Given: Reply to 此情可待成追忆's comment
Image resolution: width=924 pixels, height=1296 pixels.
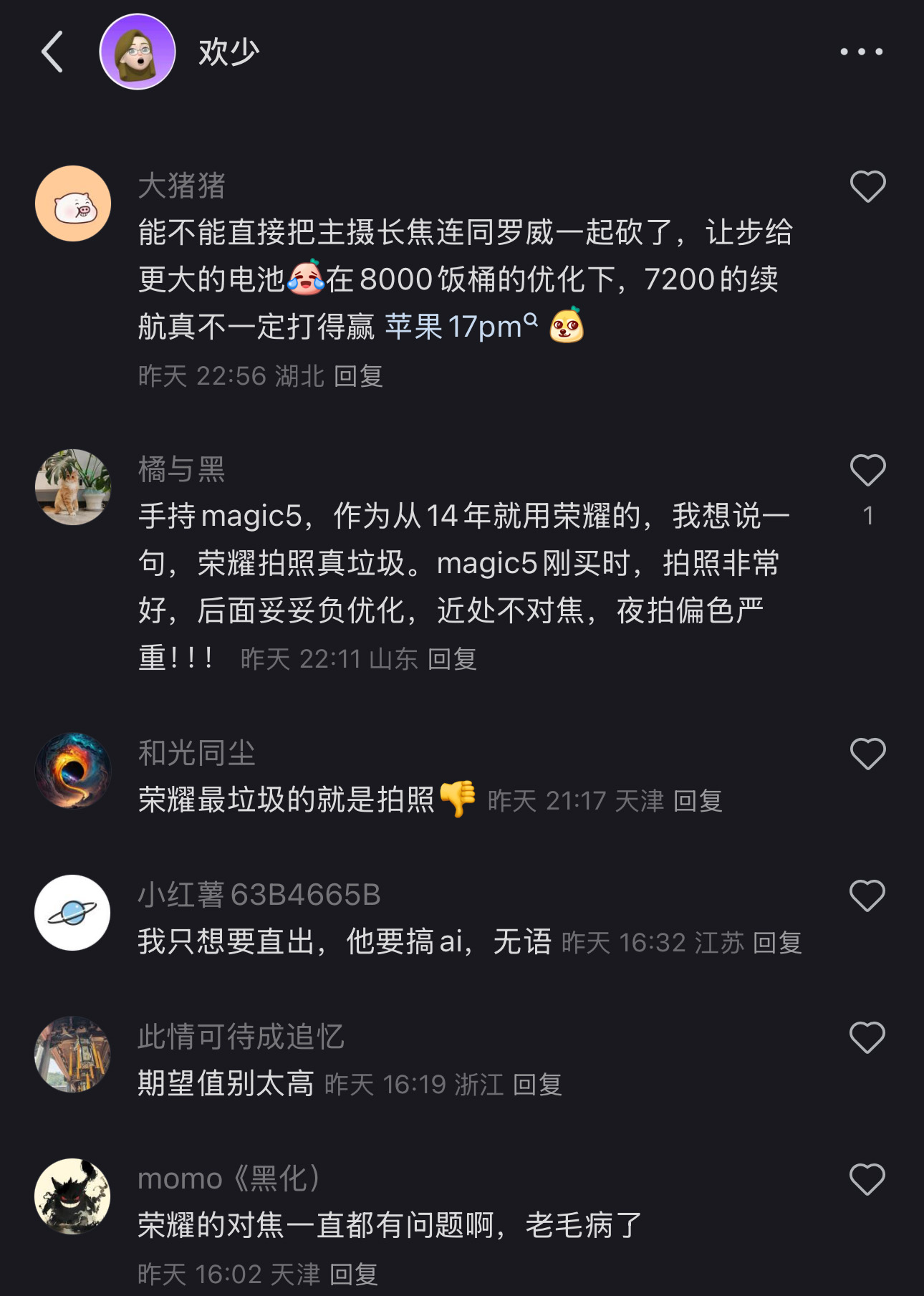Looking at the screenshot, I should (x=537, y=1085).
